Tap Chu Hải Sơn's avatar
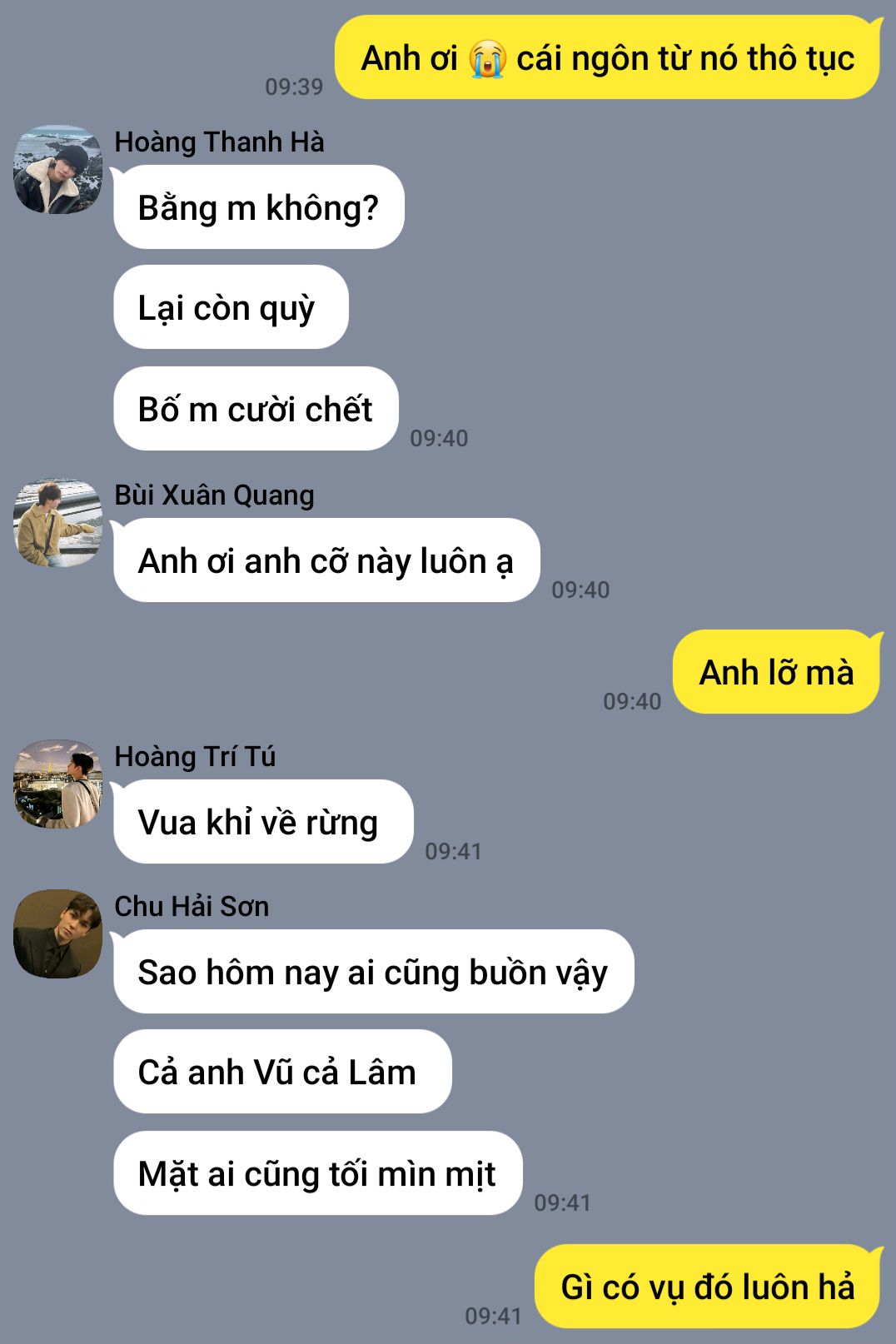The width and height of the screenshot is (896, 1344). [57, 934]
